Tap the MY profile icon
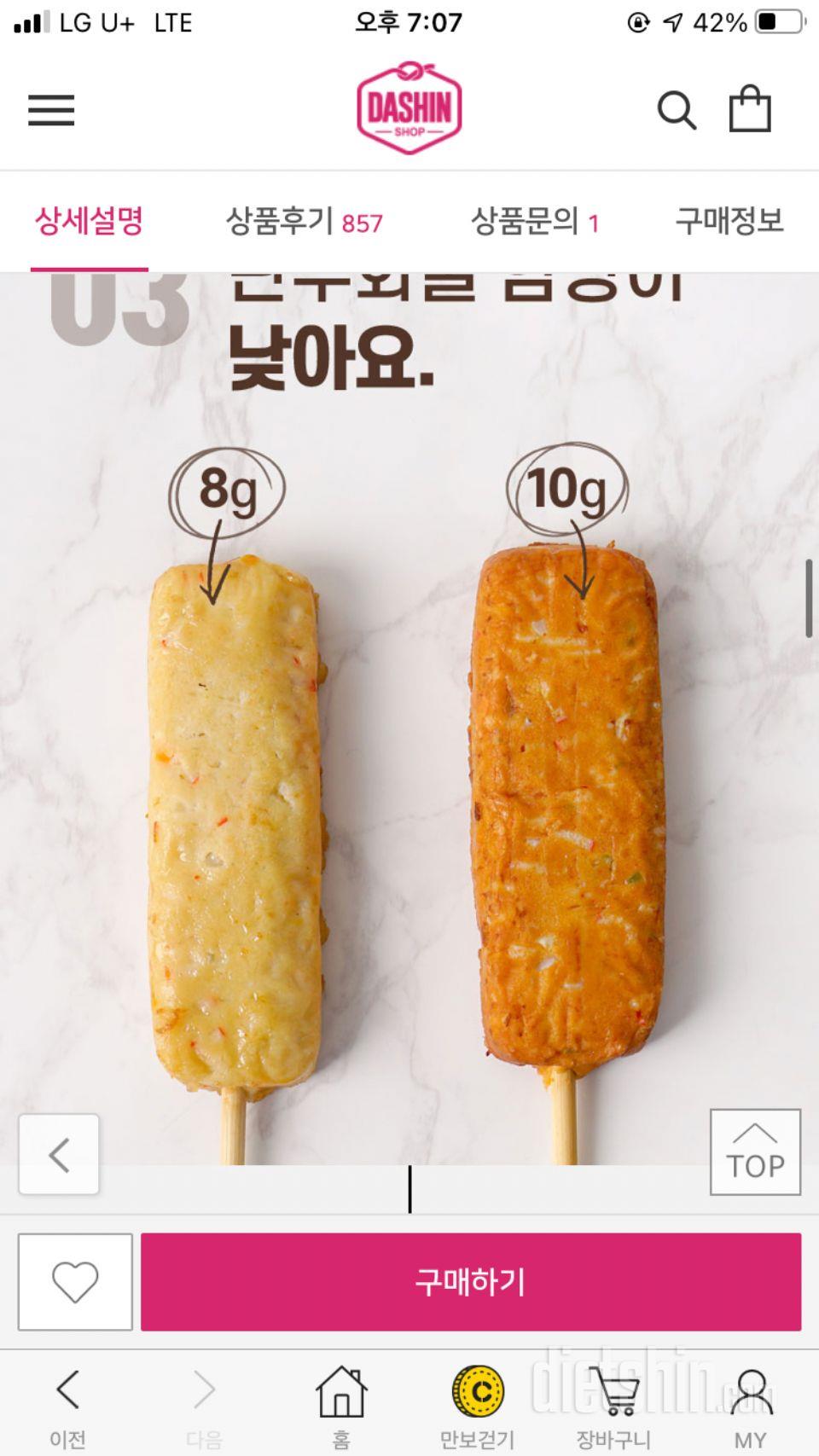819x1456 pixels. click(750, 1401)
